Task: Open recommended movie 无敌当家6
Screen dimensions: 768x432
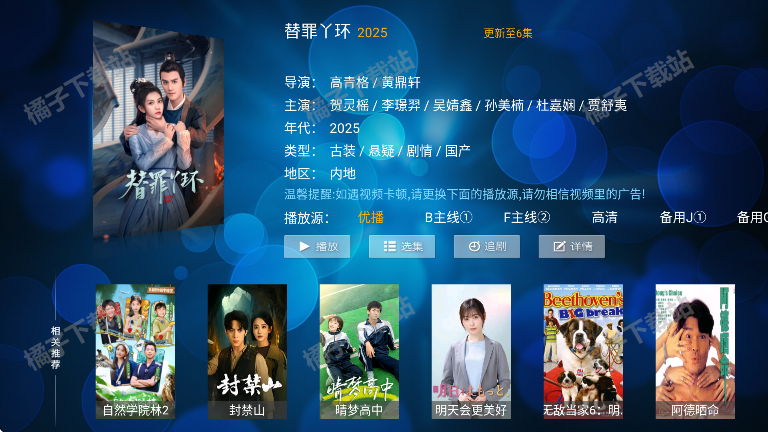Action: coord(583,350)
